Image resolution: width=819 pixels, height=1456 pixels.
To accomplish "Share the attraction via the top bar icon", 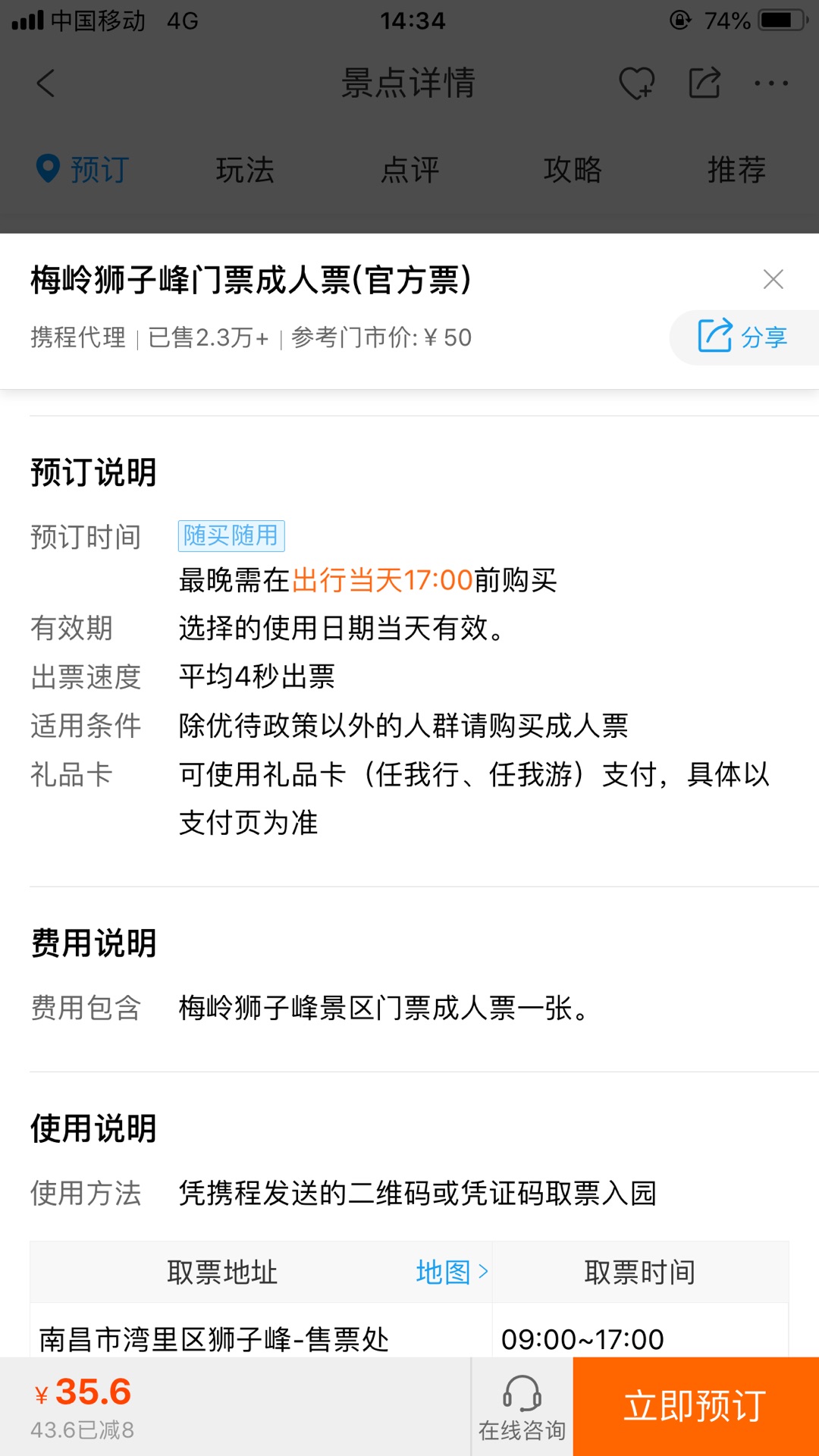I will [x=704, y=83].
